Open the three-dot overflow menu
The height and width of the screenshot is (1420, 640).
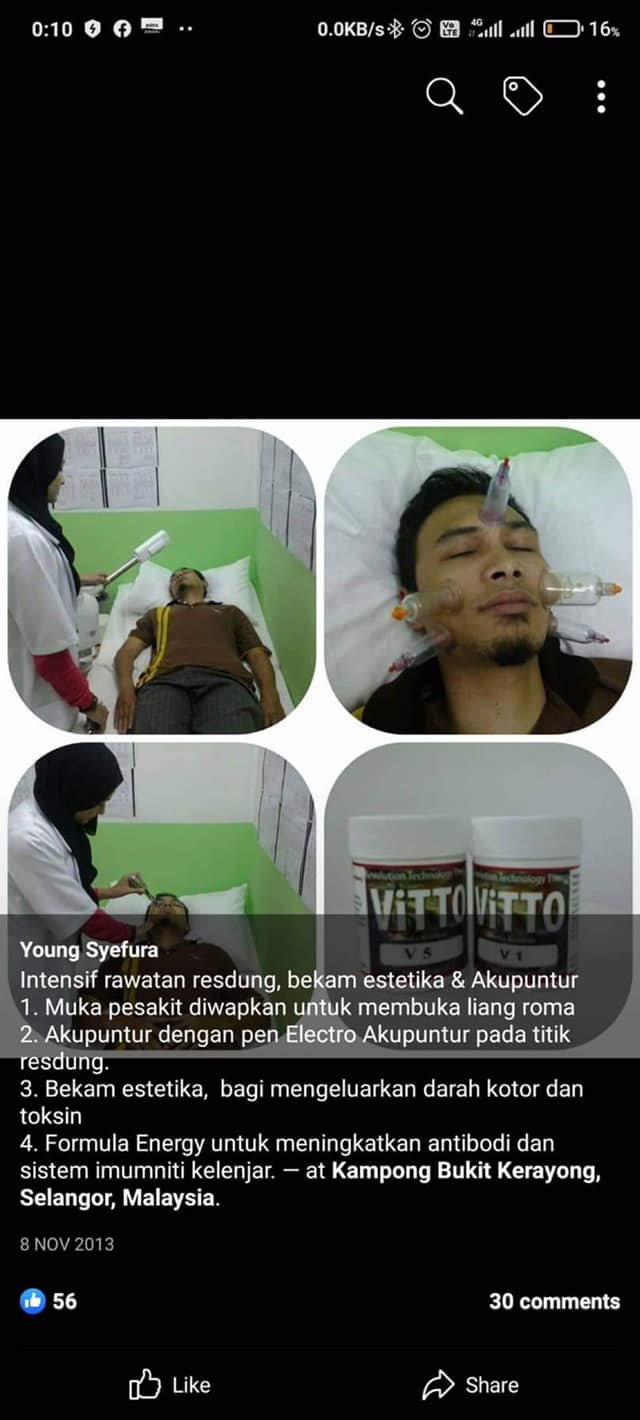pyautogui.click(x=601, y=97)
